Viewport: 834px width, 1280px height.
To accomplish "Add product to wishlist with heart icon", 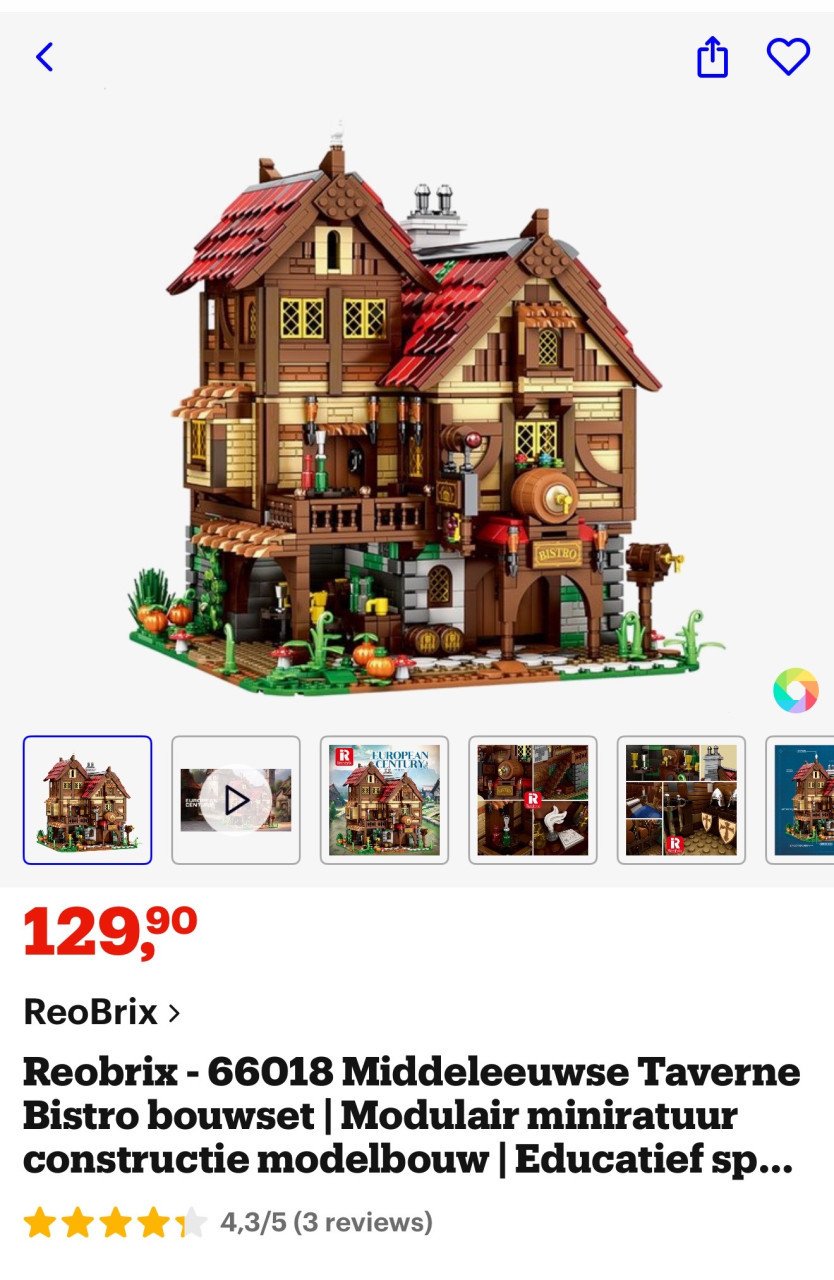I will pos(788,57).
